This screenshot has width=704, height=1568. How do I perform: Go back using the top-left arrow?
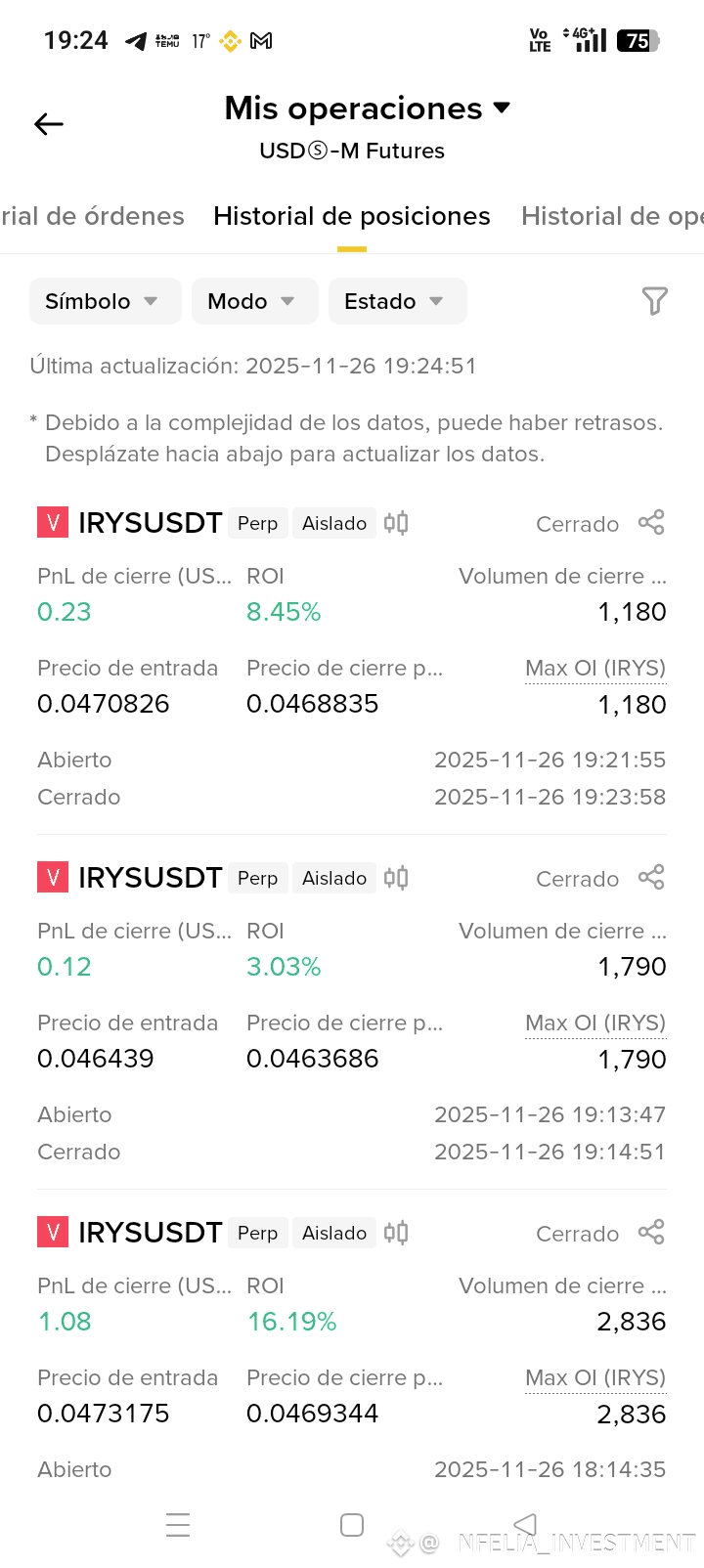point(49,124)
